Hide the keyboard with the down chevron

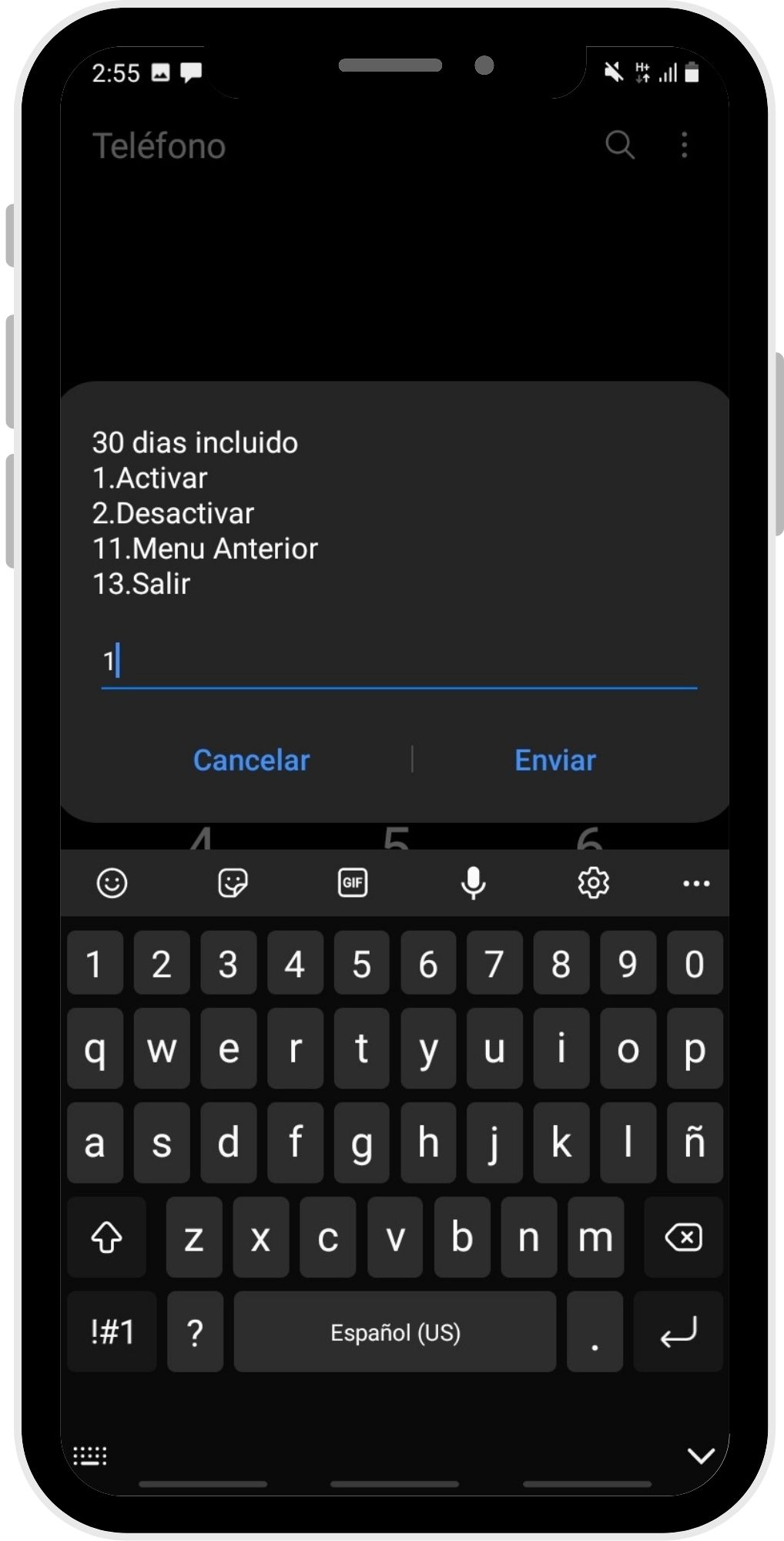click(x=701, y=1455)
